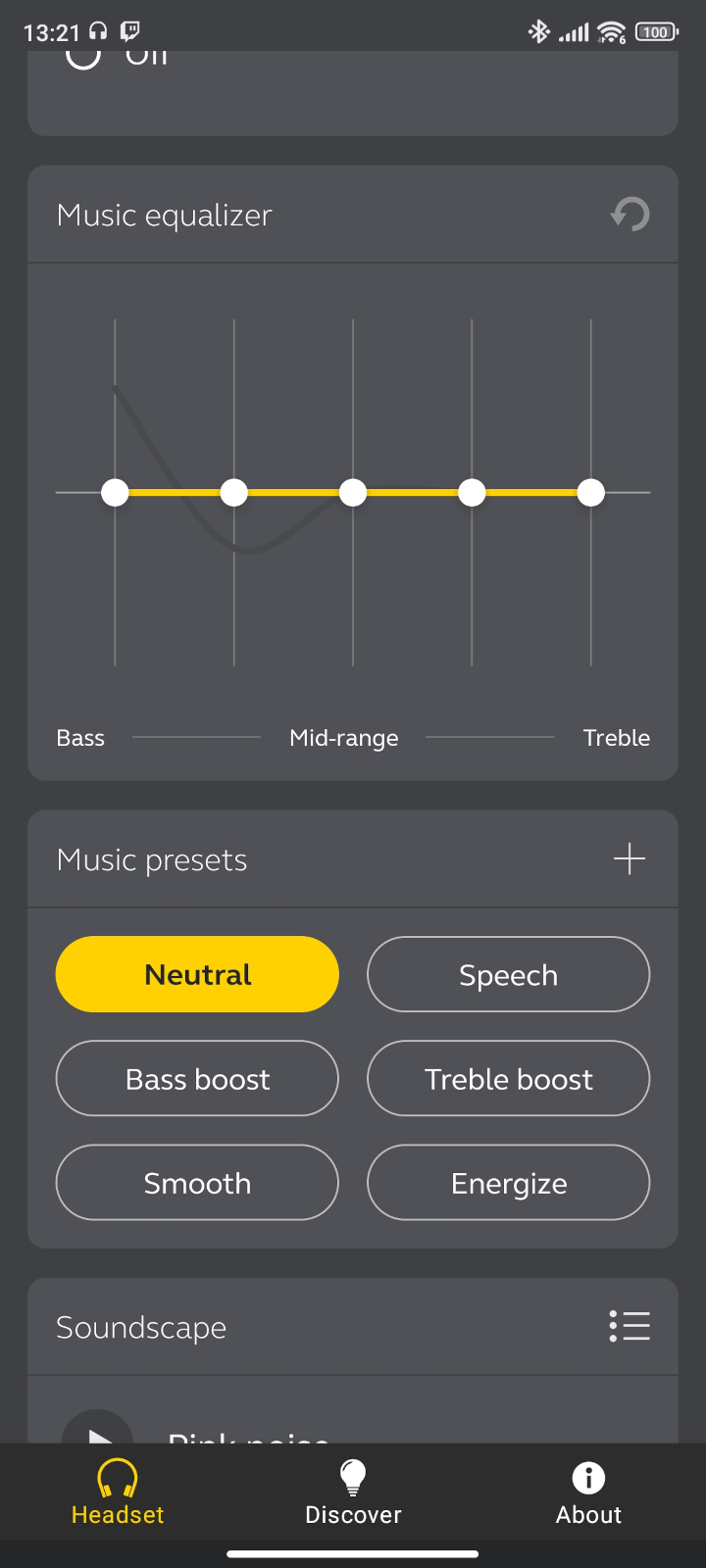This screenshot has width=706, height=1568.
Task: Apply the Treble boost preset
Action: [x=508, y=1078]
